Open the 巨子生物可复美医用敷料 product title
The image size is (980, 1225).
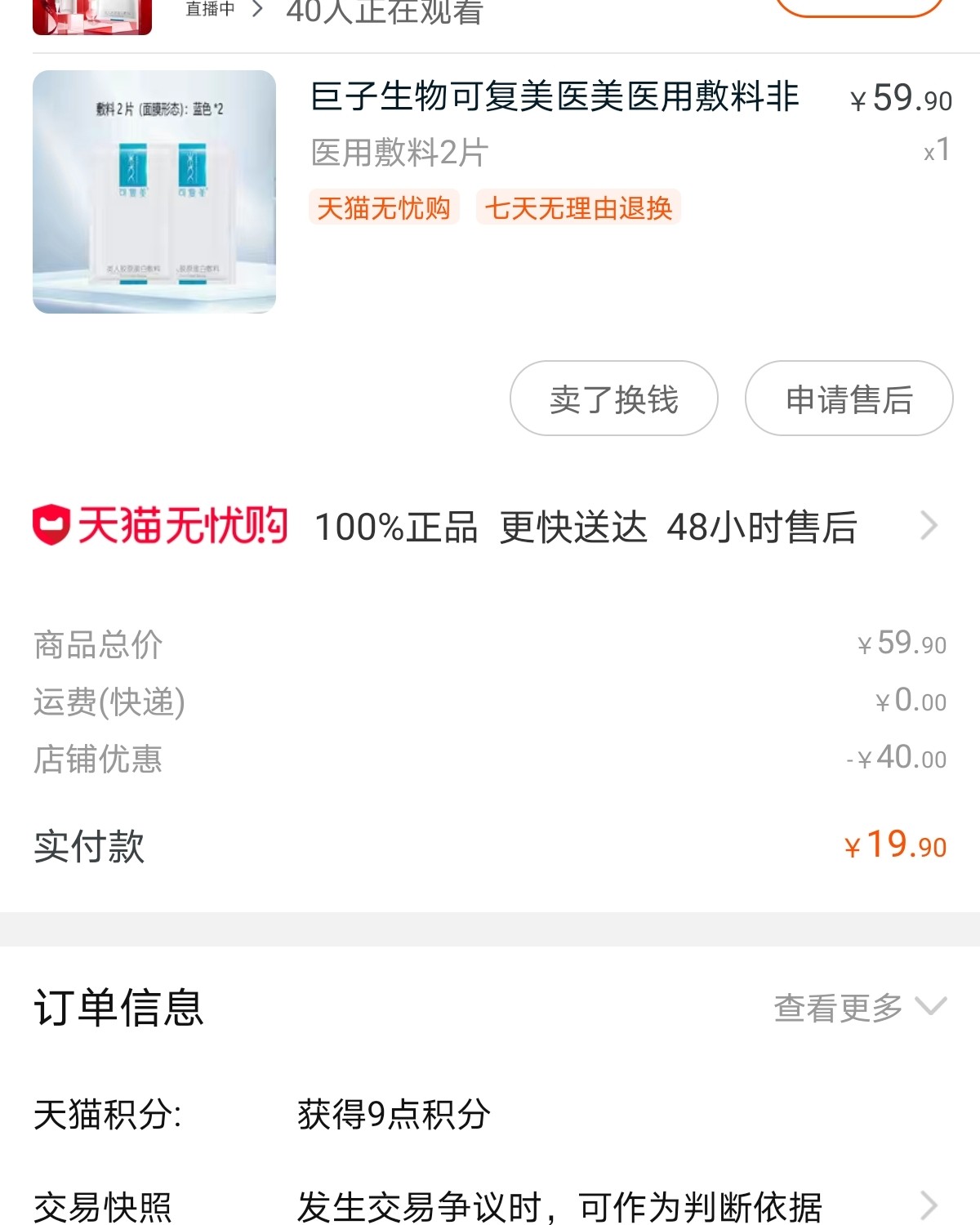tap(555, 97)
